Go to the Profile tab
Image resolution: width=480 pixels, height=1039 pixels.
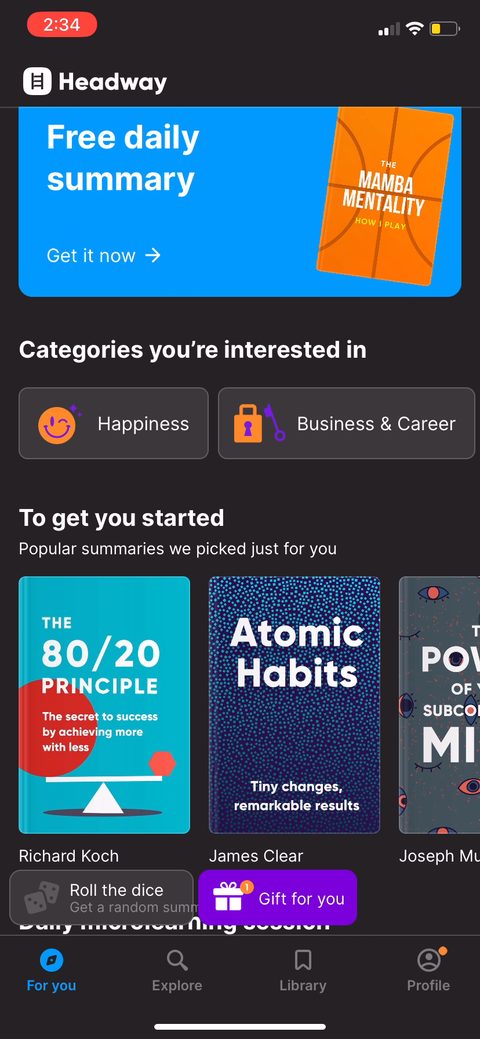click(428, 971)
